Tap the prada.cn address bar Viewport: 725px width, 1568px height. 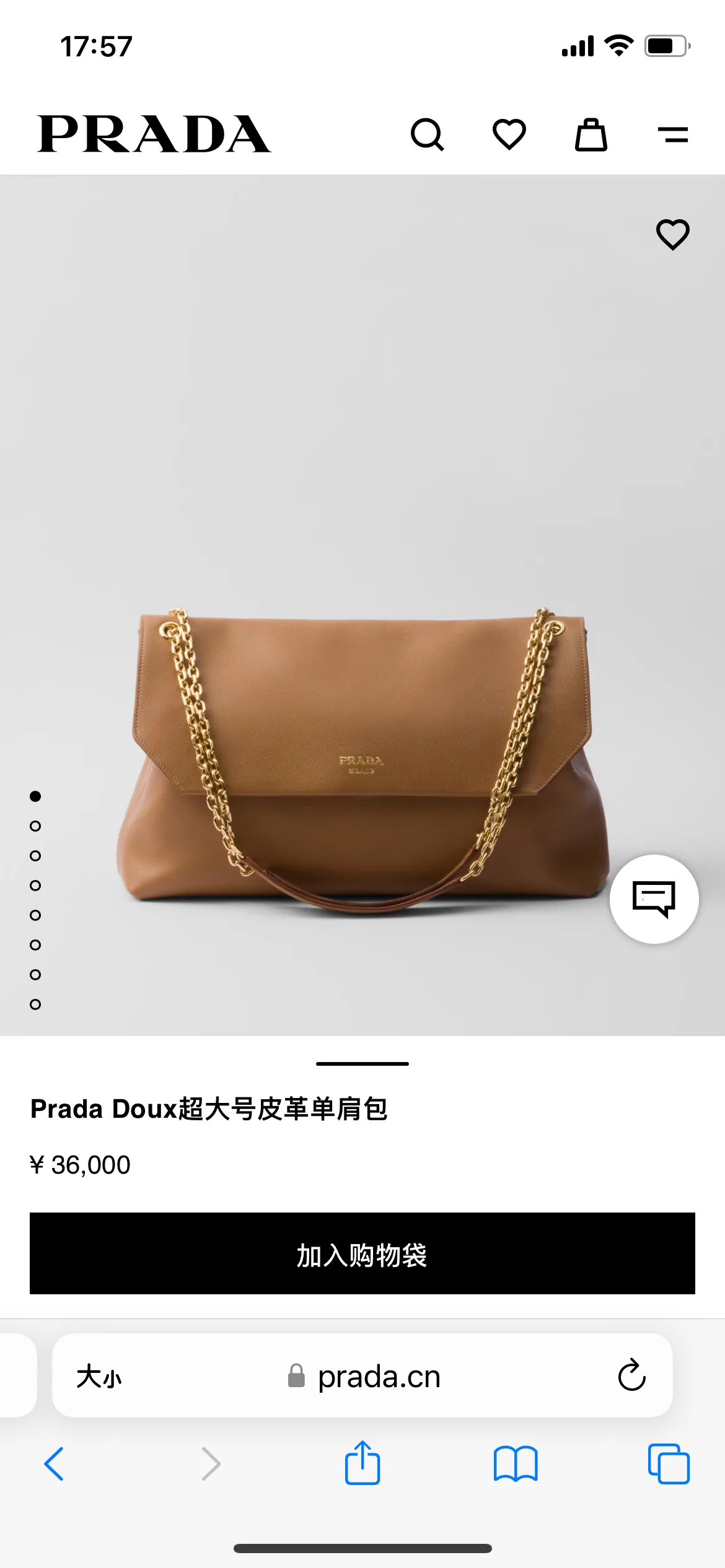[x=362, y=1376]
